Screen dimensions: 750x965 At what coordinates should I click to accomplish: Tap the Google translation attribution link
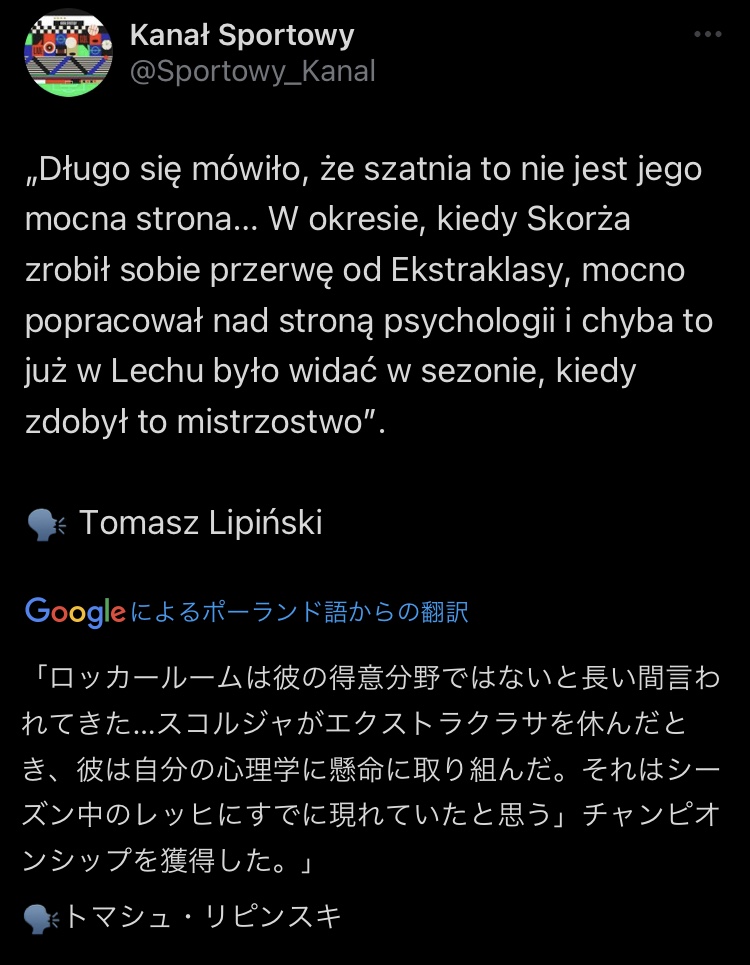(247, 612)
